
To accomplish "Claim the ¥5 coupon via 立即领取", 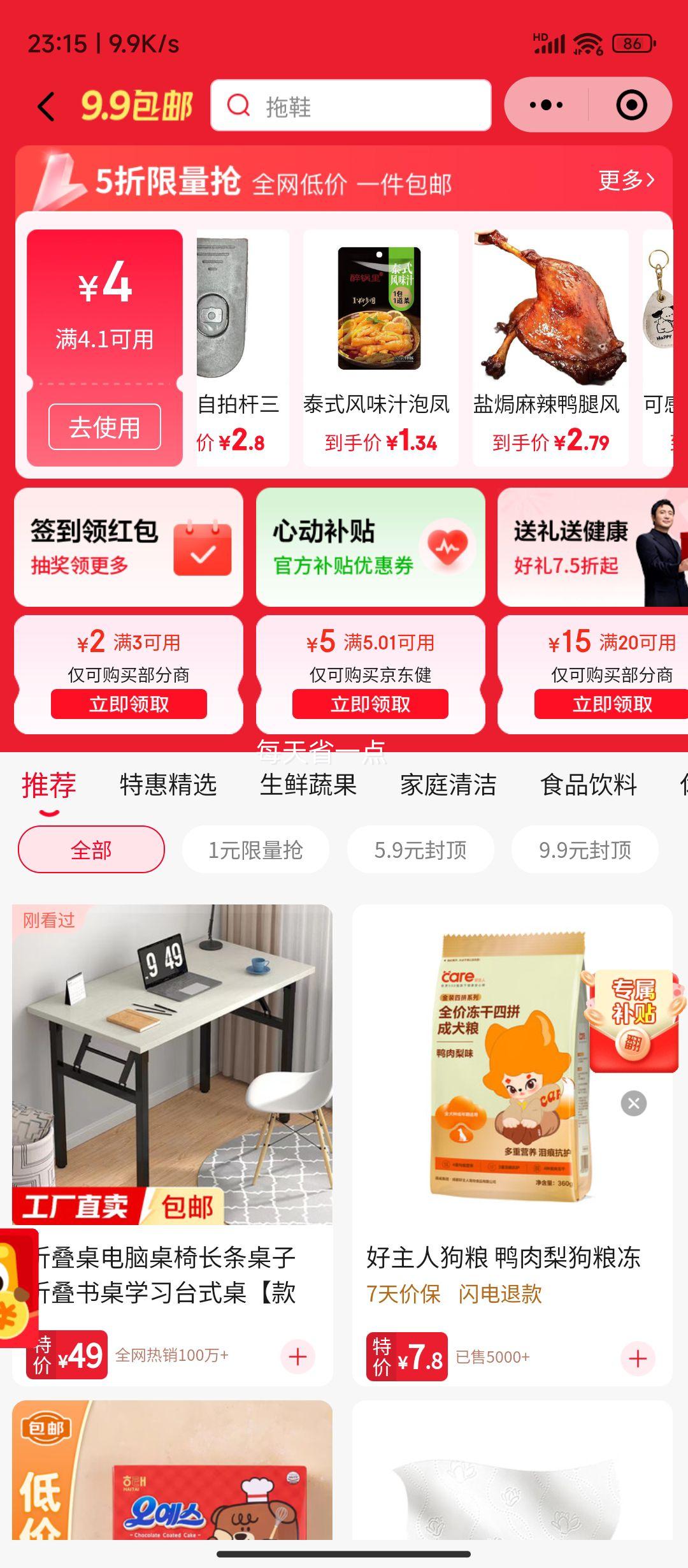I will [369, 704].
